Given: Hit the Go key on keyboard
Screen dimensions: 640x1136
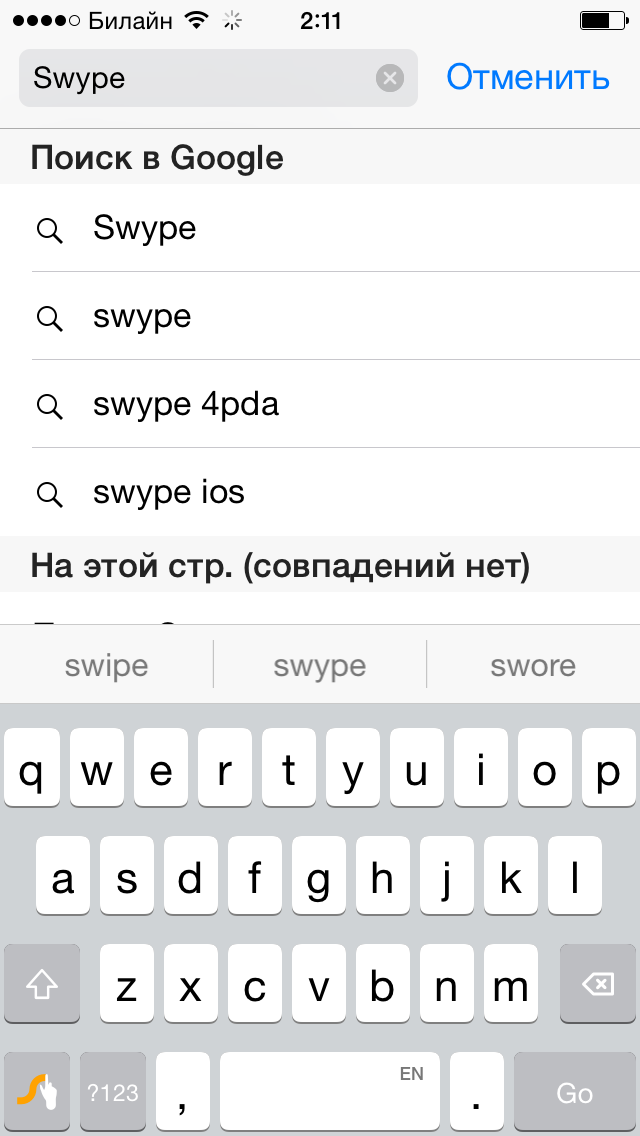Looking at the screenshot, I should click(x=575, y=1092).
